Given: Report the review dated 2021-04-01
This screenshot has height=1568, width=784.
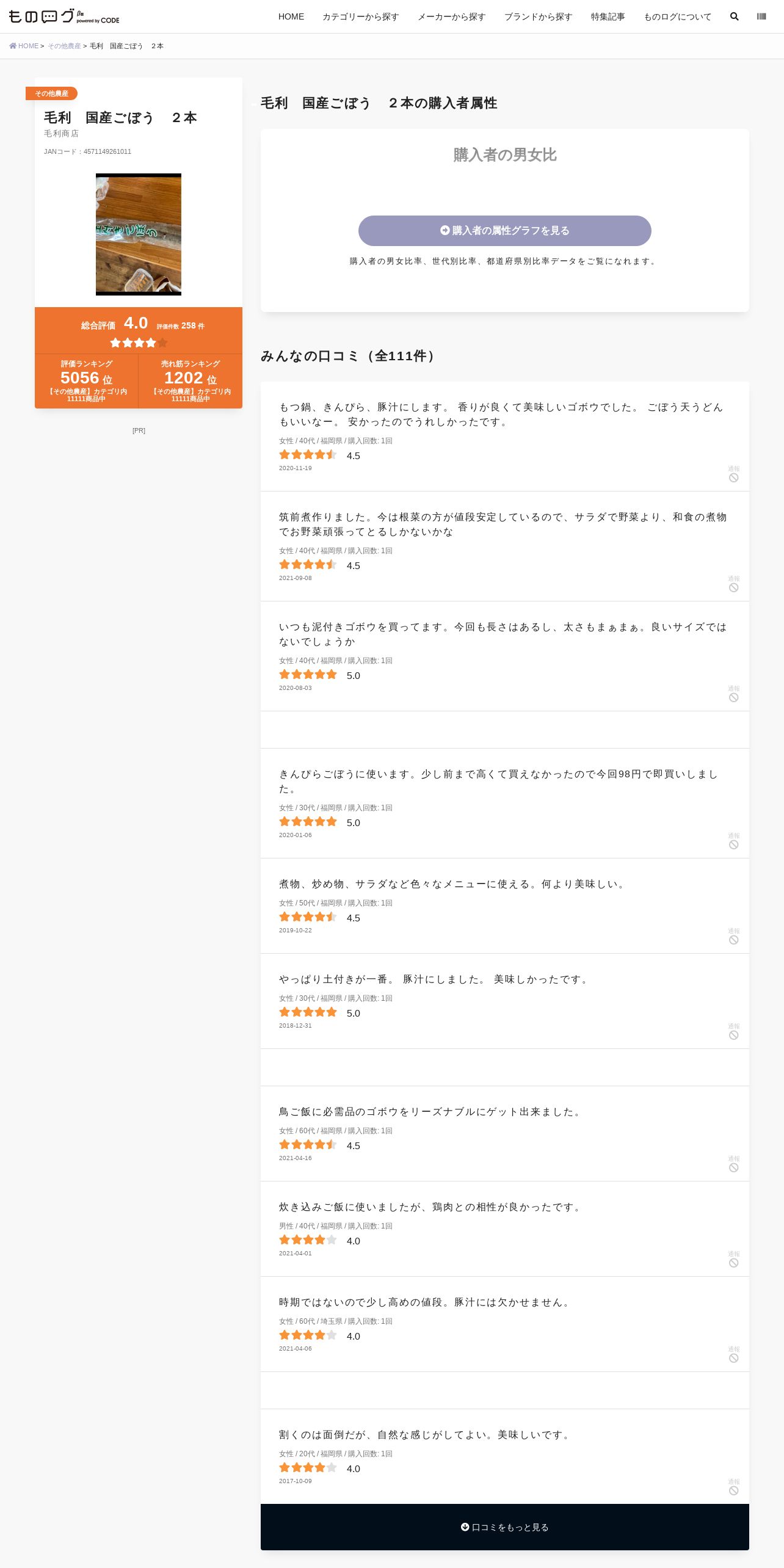Looking at the screenshot, I should click(733, 1260).
